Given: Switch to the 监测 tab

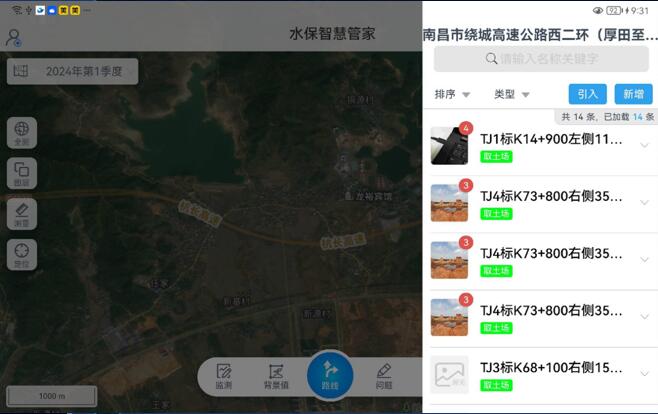Looking at the screenshot, I should click(224, 376).
